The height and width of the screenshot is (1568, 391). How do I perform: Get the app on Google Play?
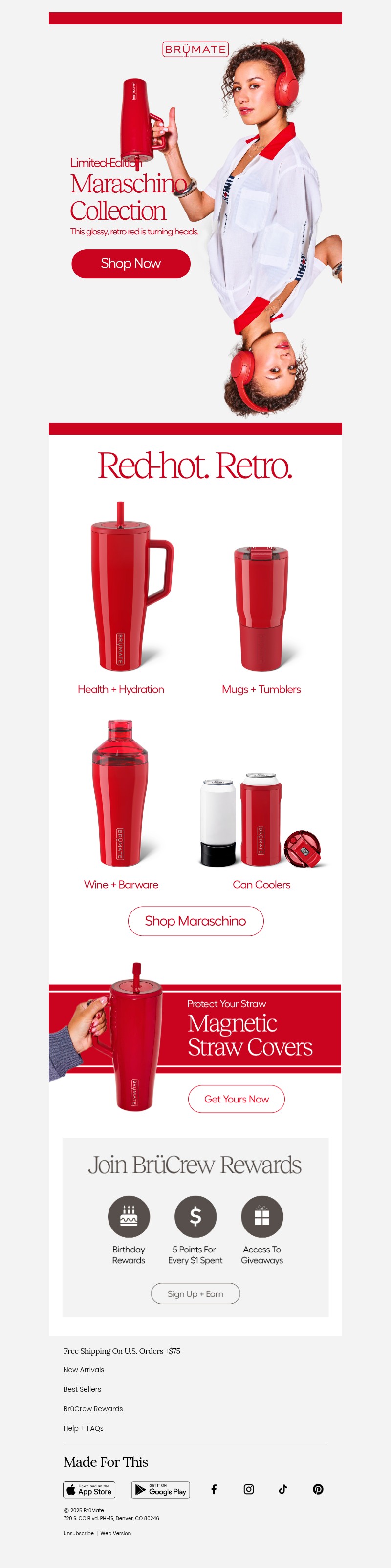coord(161,1489)
